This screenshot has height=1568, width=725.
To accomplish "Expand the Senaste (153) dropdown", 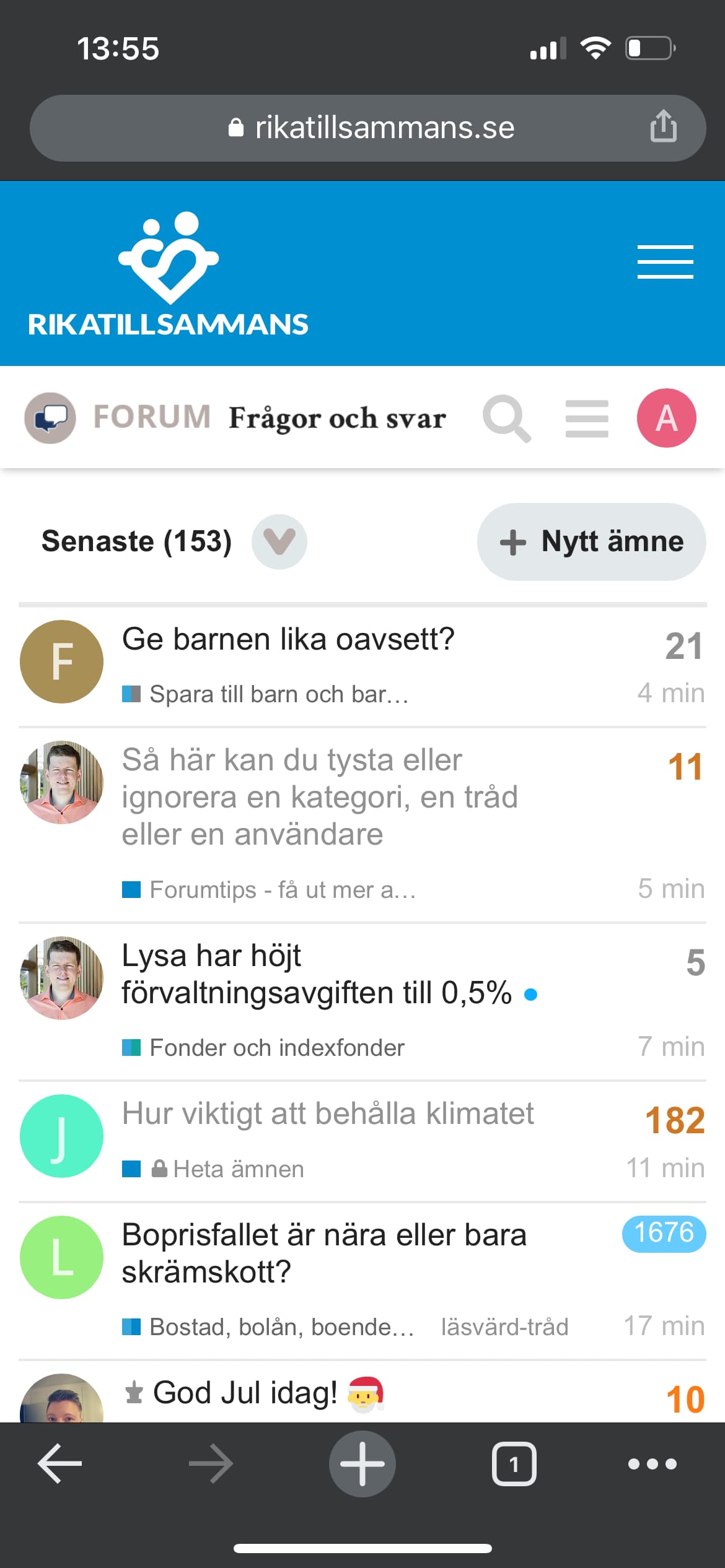I will point(279,542).
